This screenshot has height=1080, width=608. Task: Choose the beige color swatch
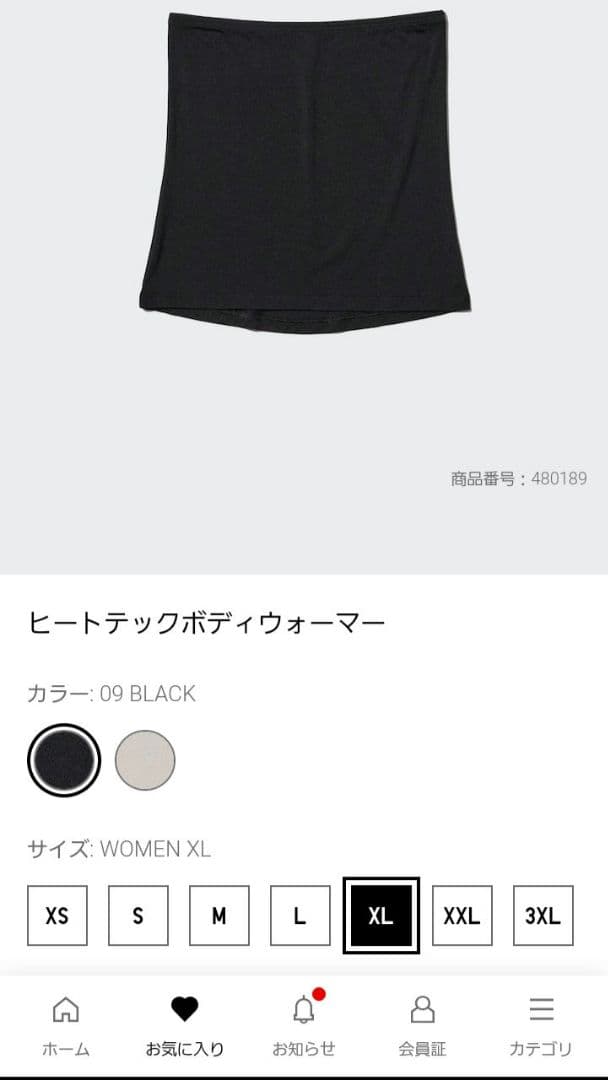pos(145,760)
